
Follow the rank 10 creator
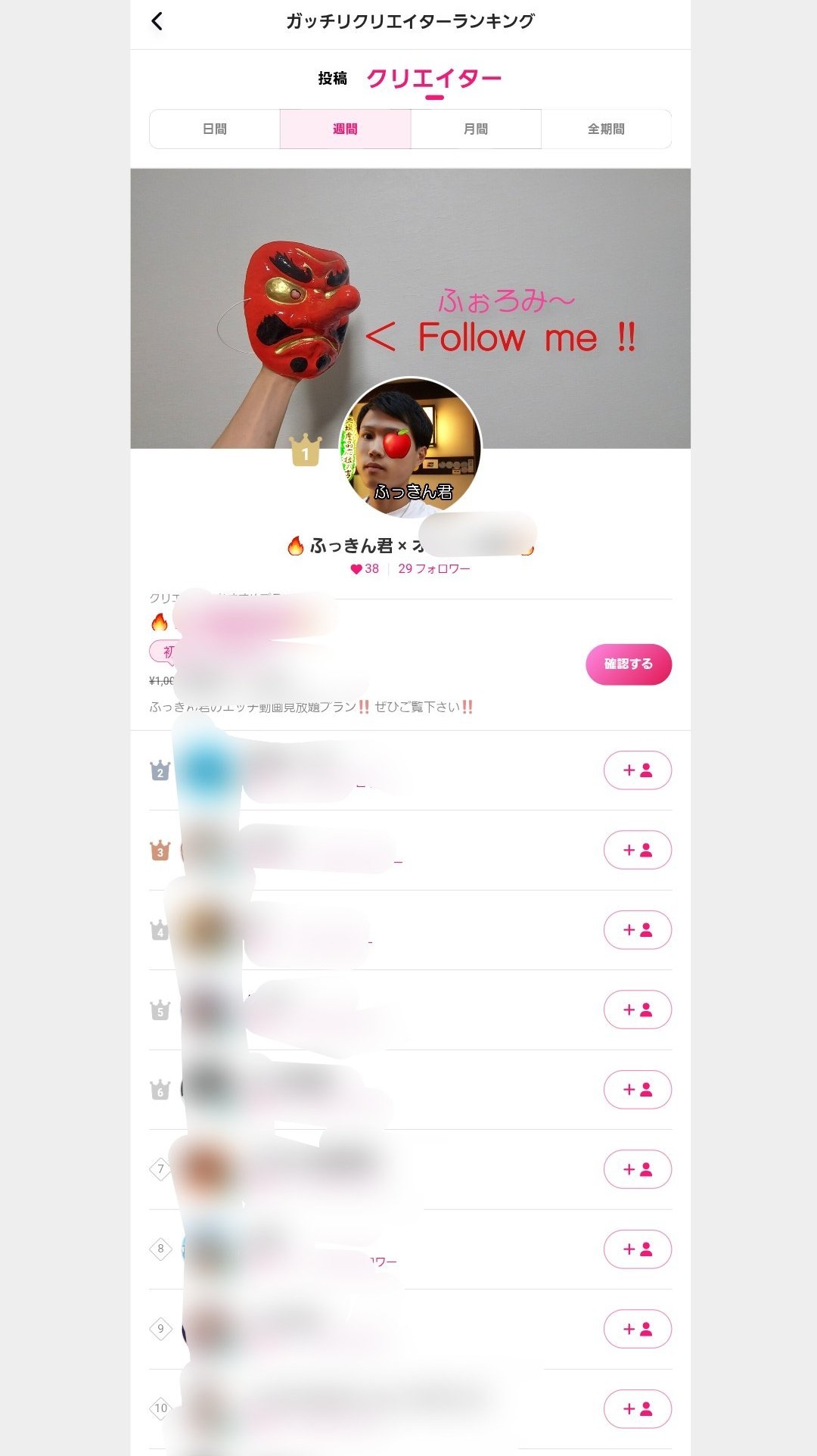[637, 1409]
